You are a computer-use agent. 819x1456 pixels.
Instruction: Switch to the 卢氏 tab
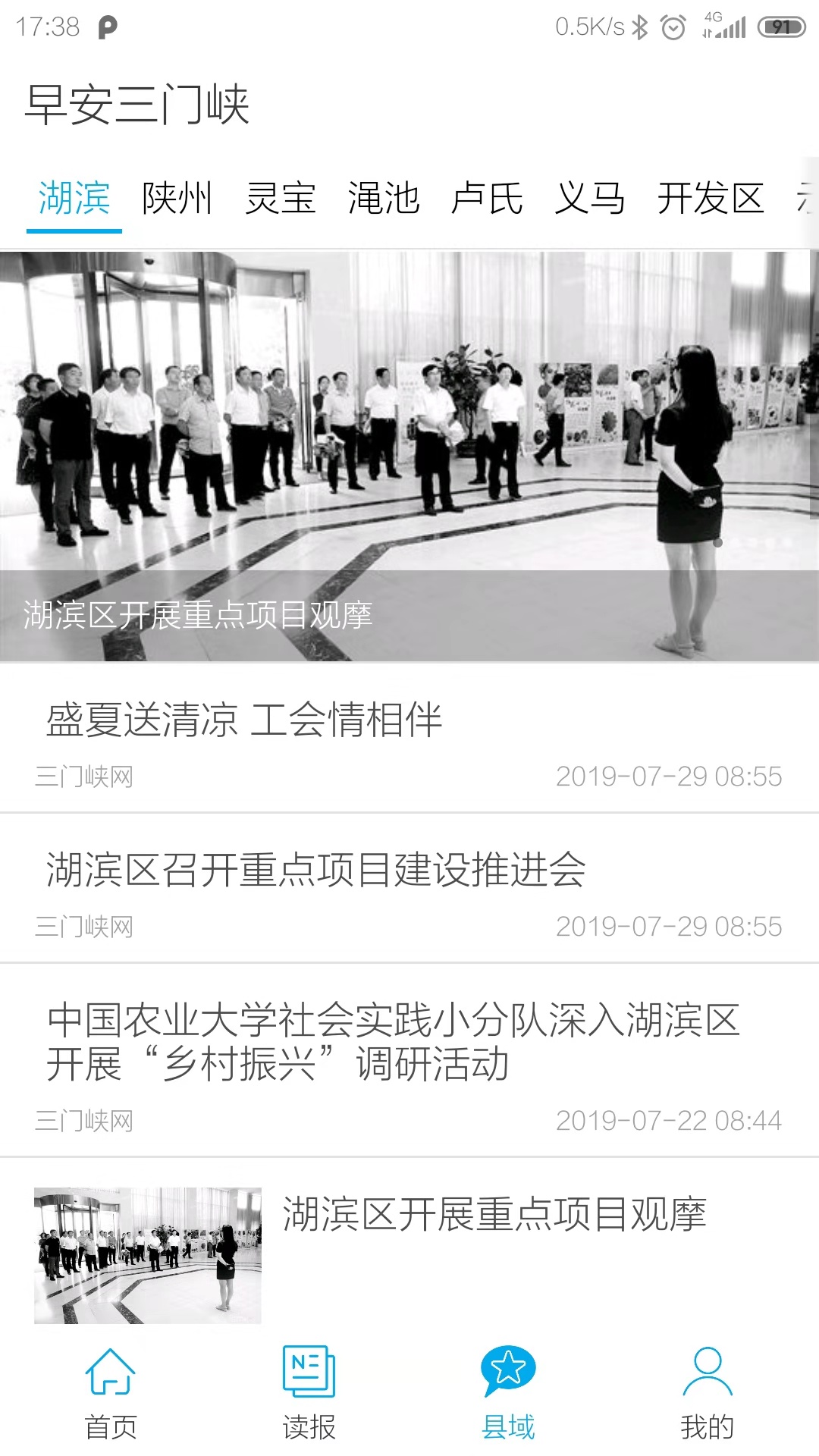pyautogui.click(x=487, y=199)
